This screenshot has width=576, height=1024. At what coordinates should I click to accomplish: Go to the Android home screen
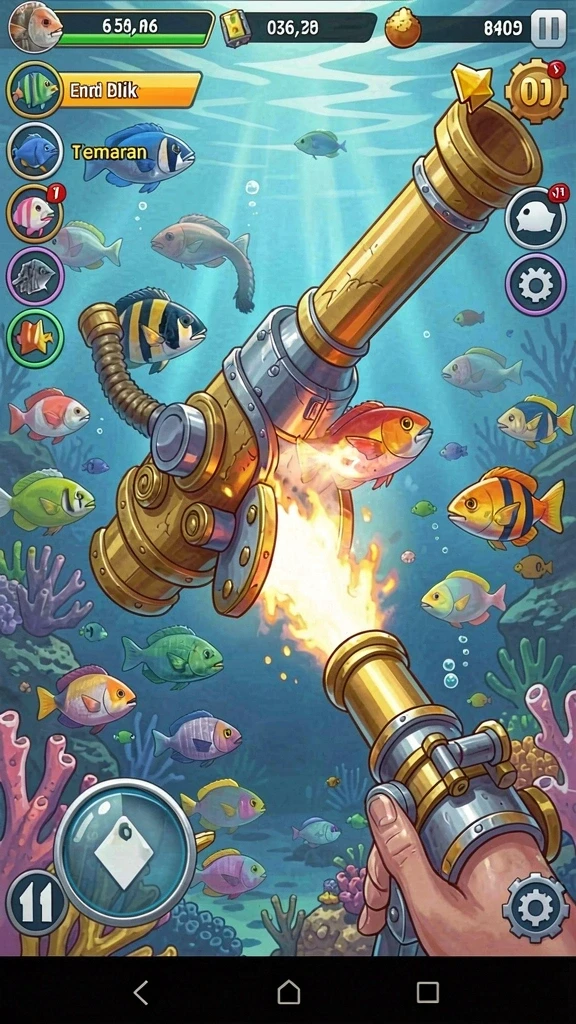289,993
